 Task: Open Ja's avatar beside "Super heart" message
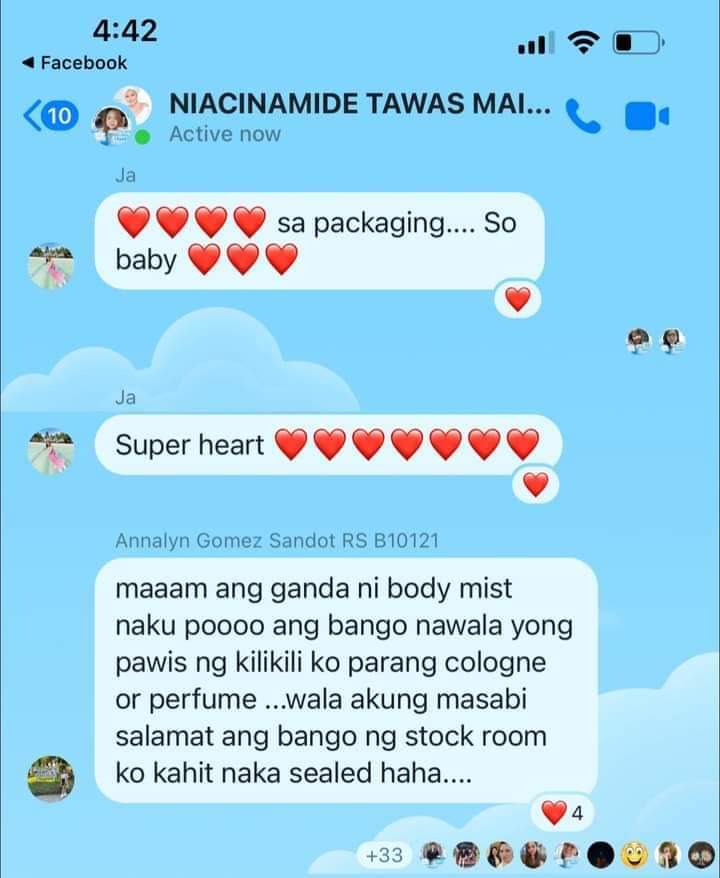(50, 452)
